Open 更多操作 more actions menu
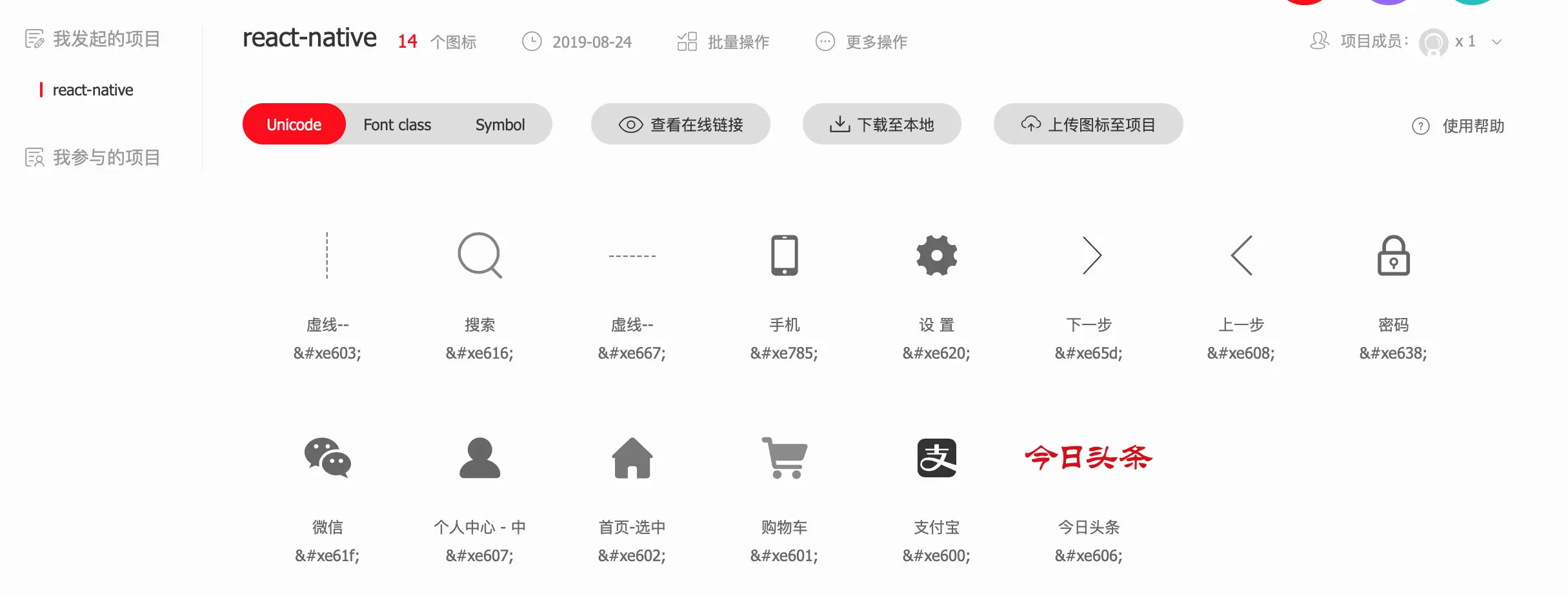Screen dimensions: 1568x596 (x=862, y=42)
